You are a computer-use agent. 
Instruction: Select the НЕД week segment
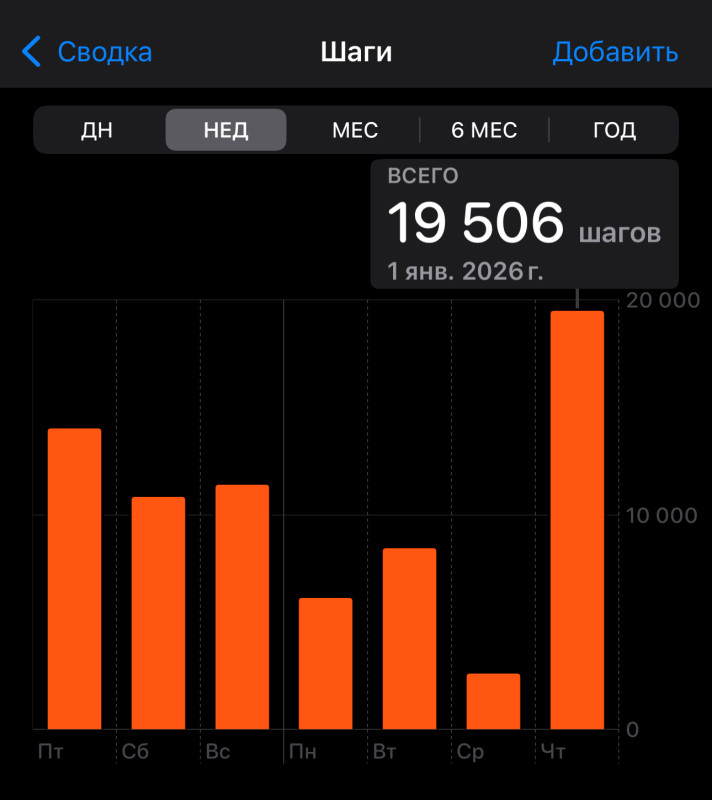(226, 130)
